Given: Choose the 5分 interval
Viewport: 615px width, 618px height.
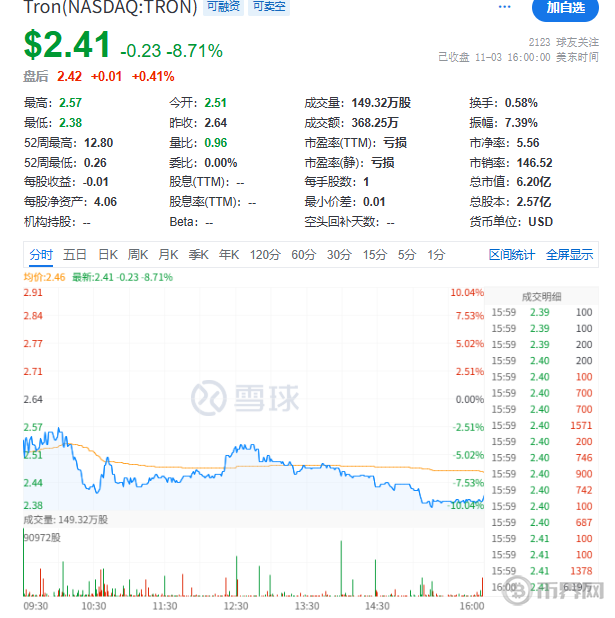Looking at the screenshot, I should click(406, 254).
